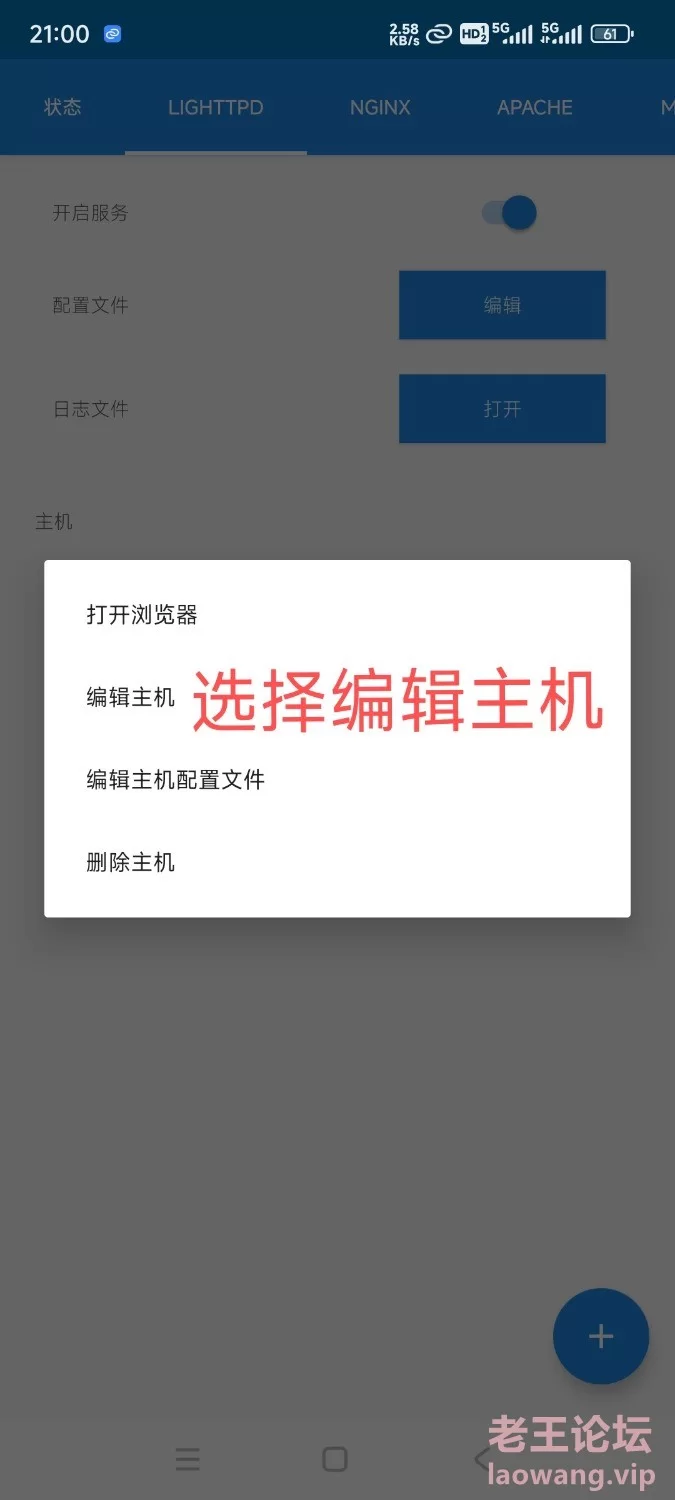Open 编辑主机配置文件 option
Image resolution: width=675 pixels, height=1500 pixels.
coord(337,779)
